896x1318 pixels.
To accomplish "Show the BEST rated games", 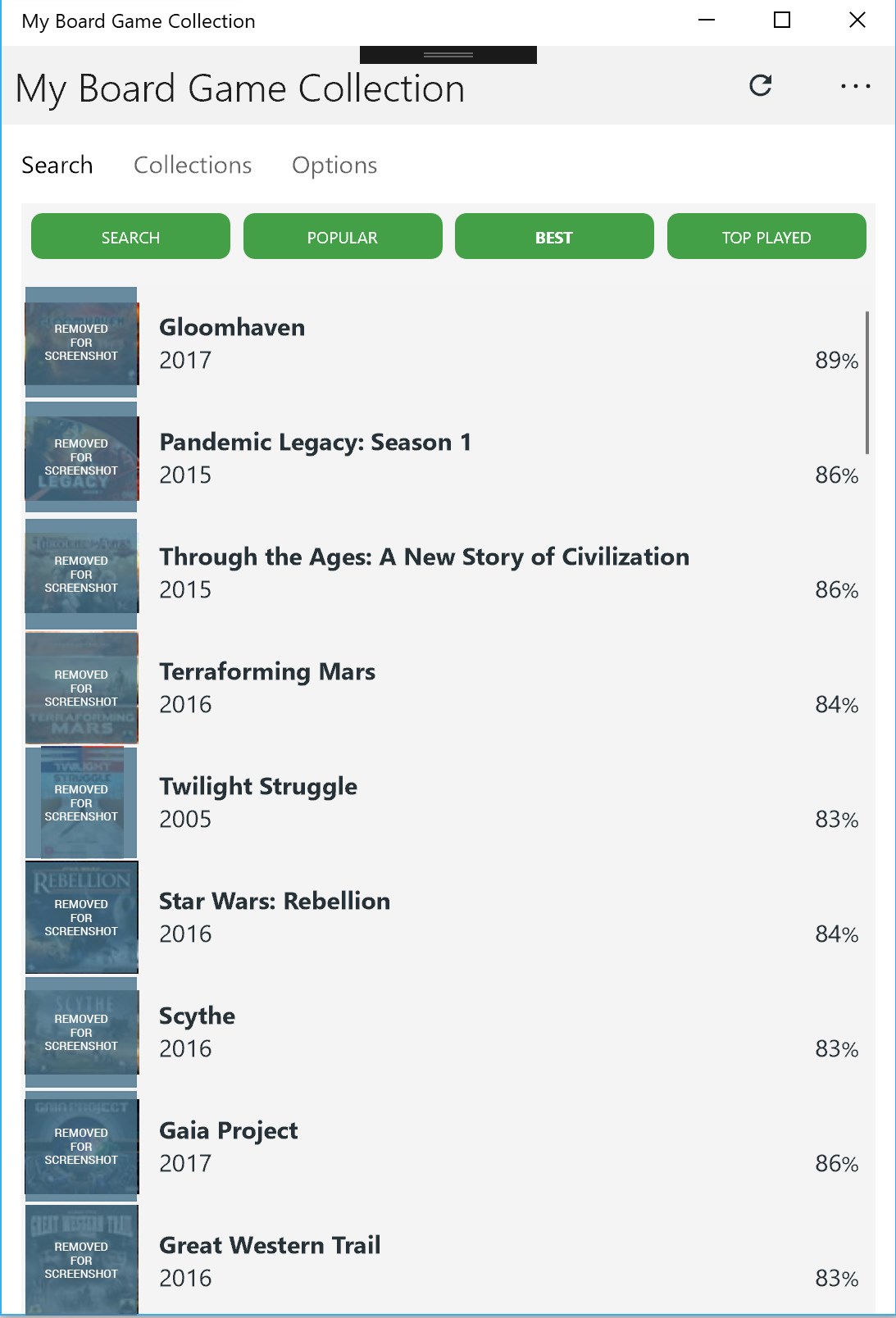I will [554, 237].
